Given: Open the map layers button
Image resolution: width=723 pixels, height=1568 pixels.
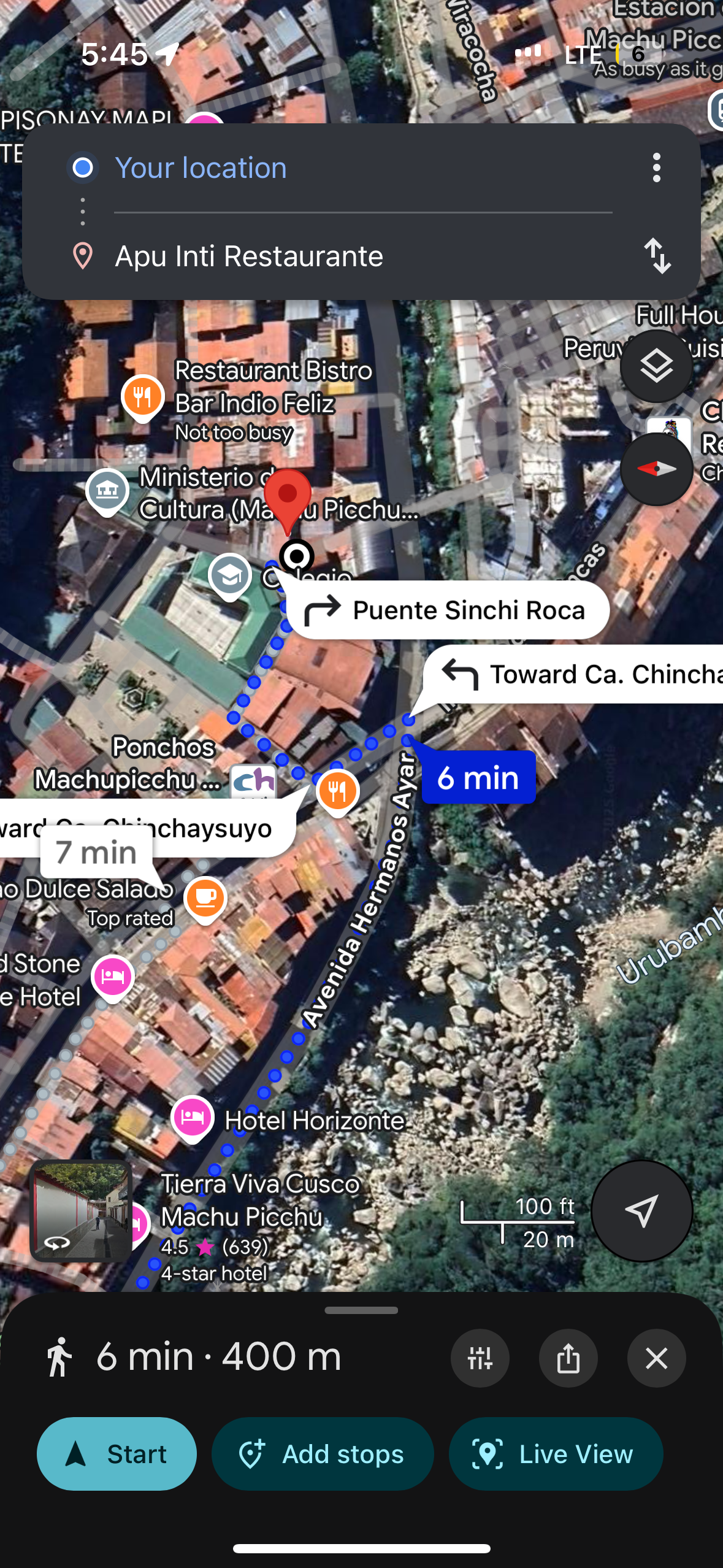Looking at the screenshot, I should coord(656,366).
